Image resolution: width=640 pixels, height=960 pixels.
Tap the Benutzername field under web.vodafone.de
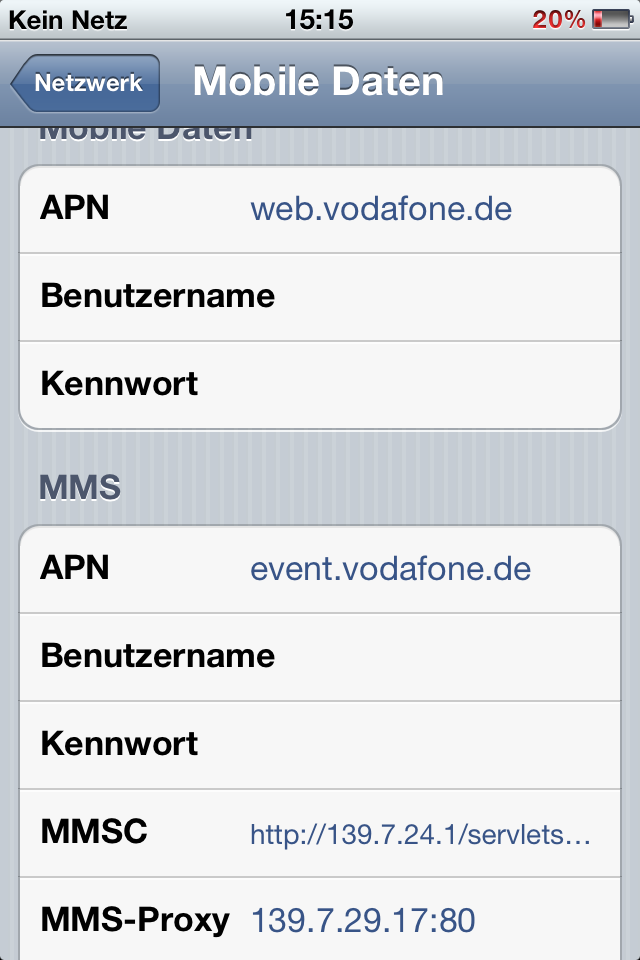point(420,297)
